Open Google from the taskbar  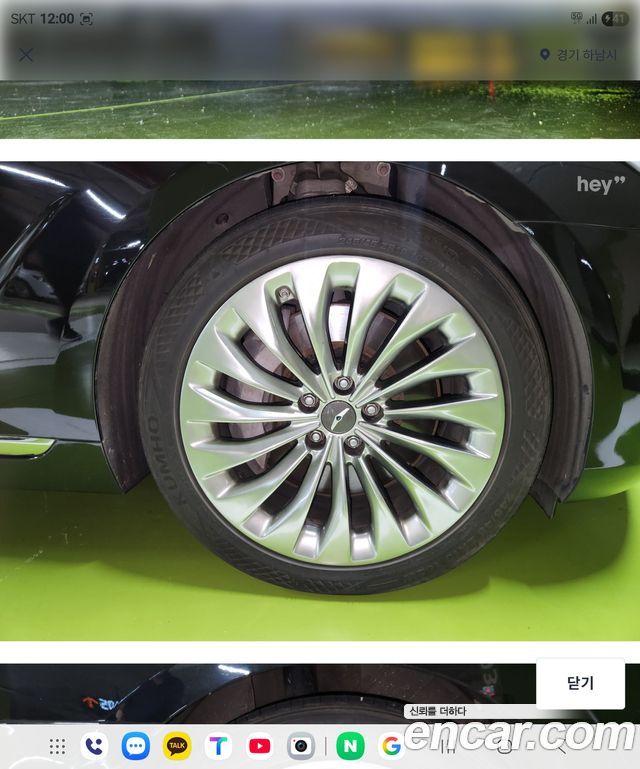[391, 746]
